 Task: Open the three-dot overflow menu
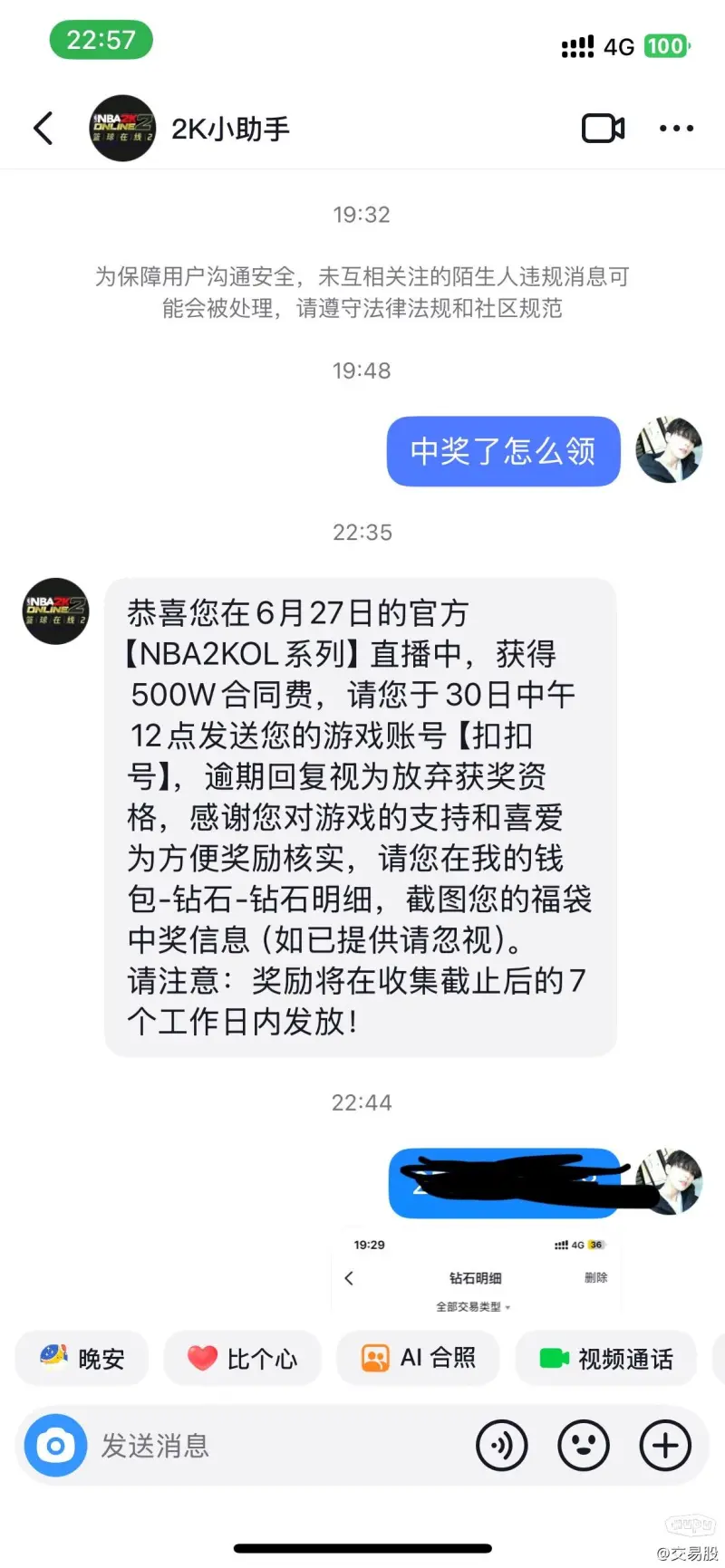coord(676,129)
